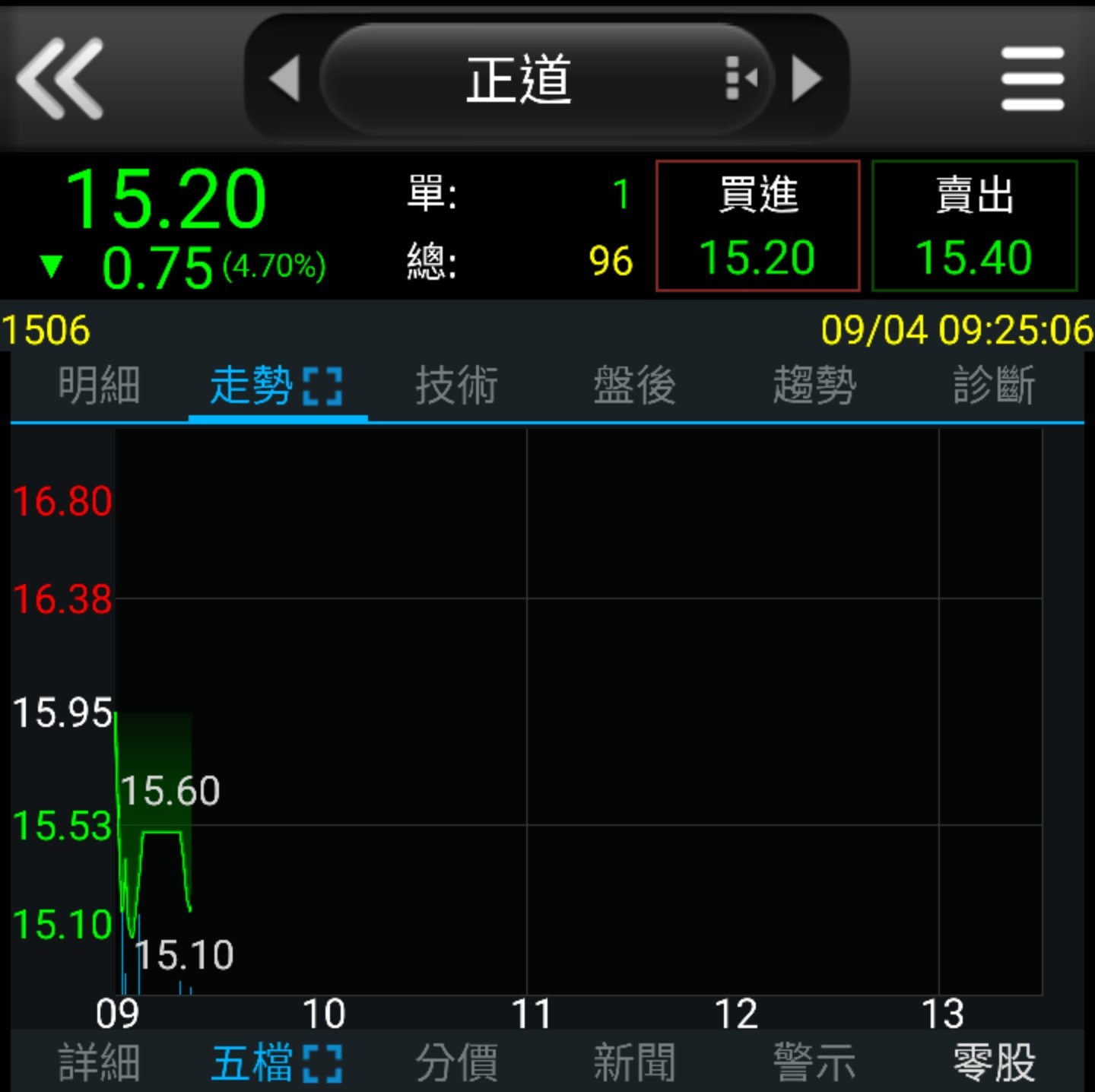
Task: View the 盤後 after-hours tab
Action: point(635,386)
